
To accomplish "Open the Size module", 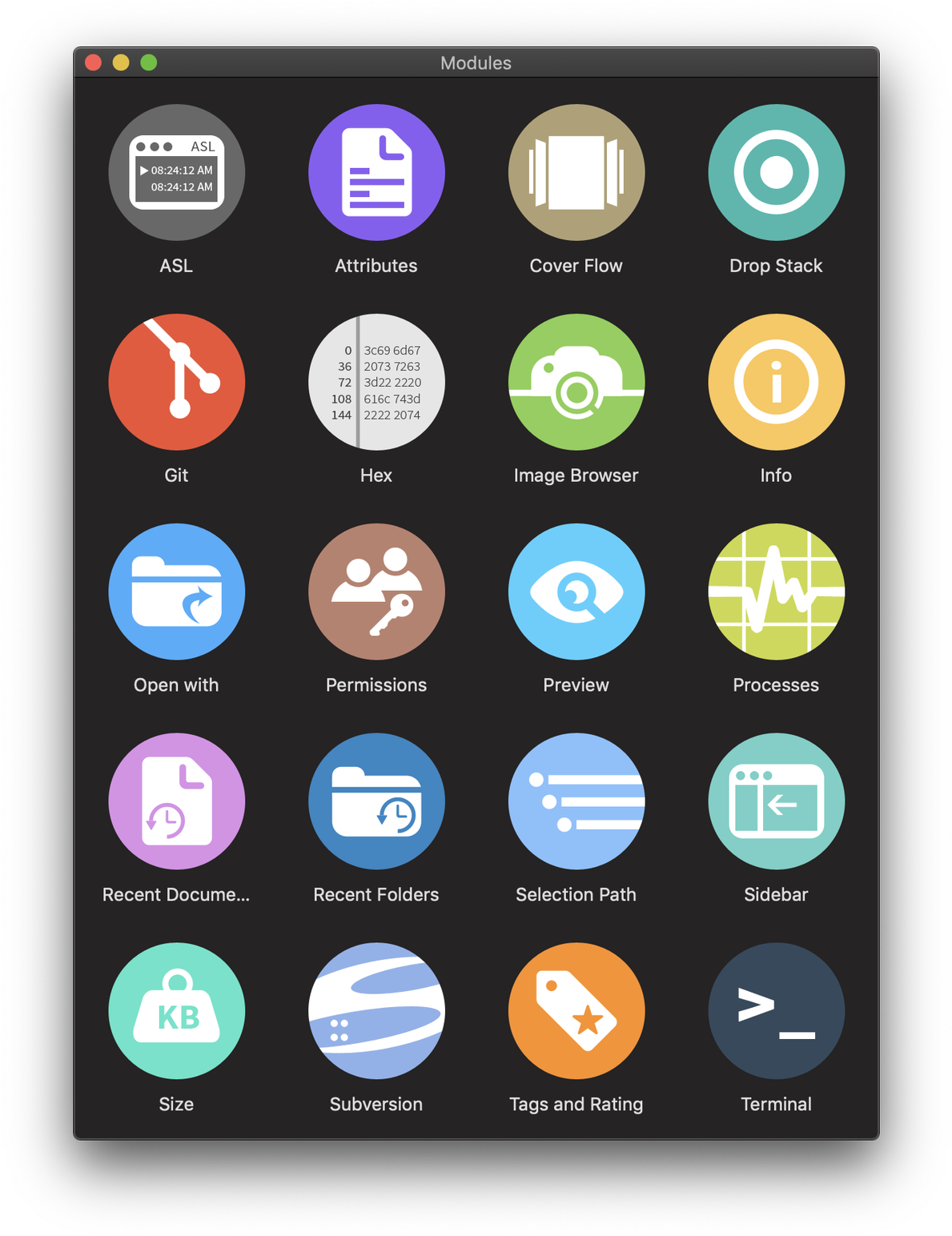I will click(176, 1011).
